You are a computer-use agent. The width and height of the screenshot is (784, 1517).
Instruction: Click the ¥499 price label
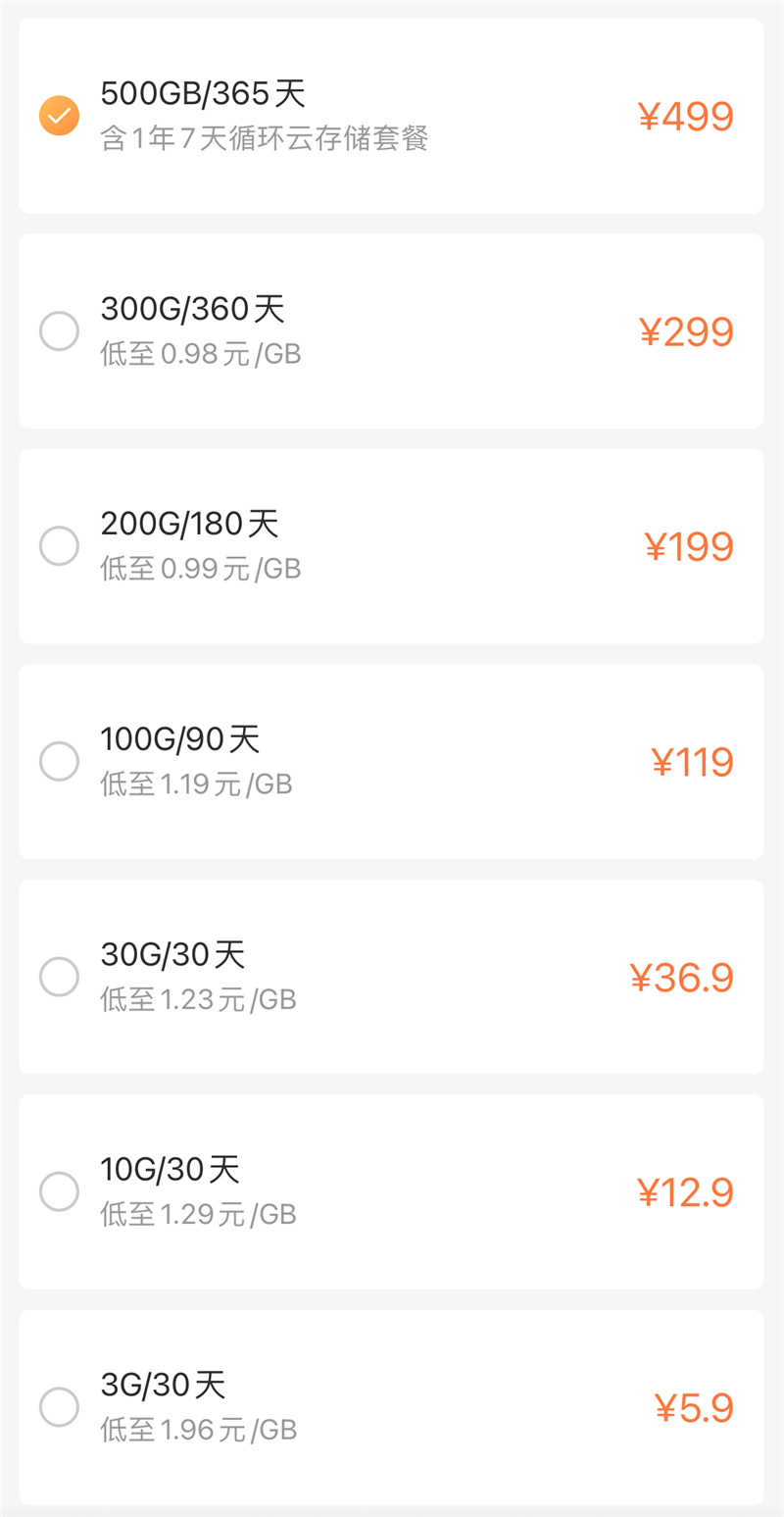[684, 116]
